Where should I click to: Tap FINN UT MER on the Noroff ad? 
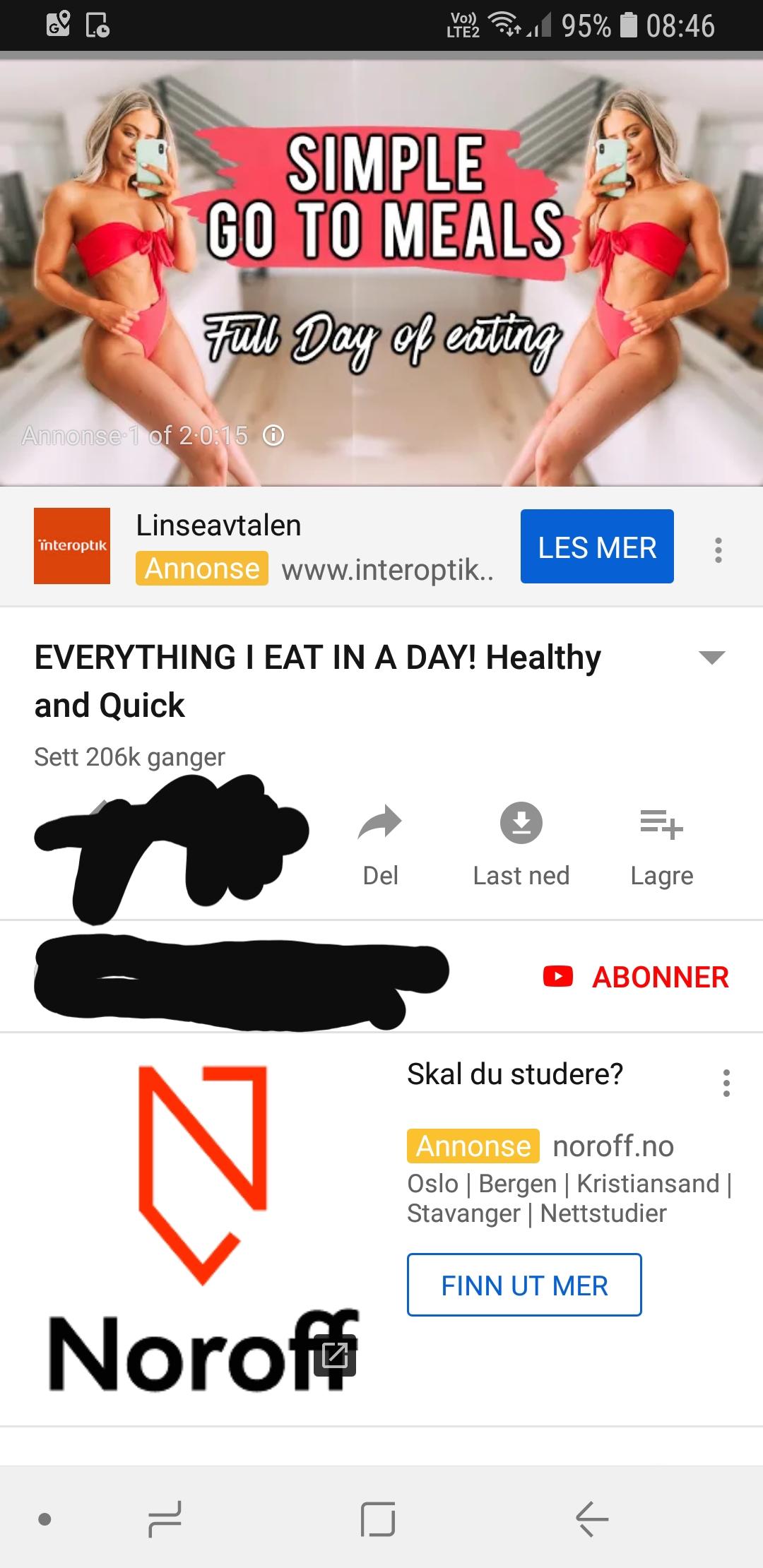point(524,1285)
